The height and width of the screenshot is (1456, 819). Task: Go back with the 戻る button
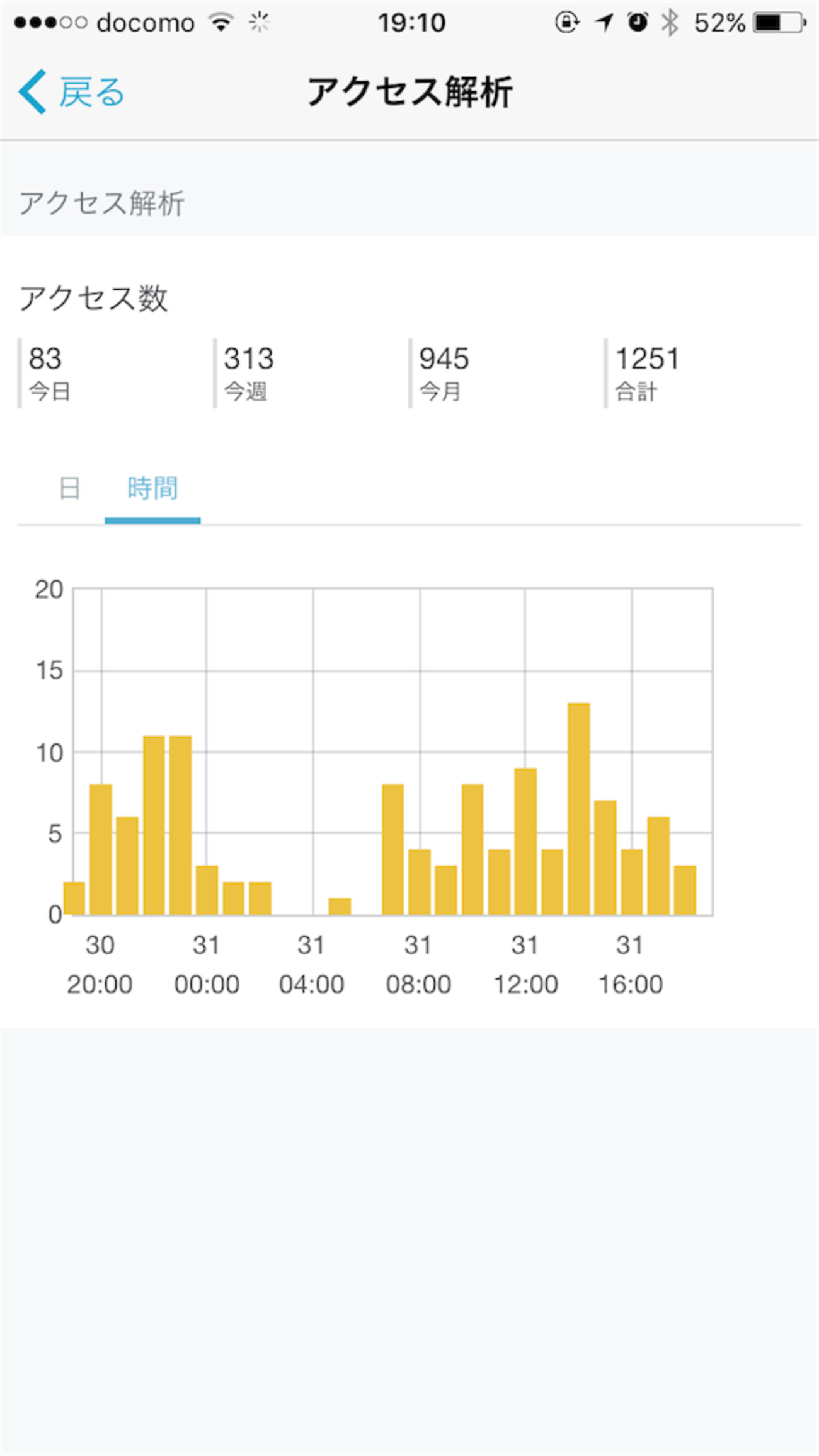(72, 92)
